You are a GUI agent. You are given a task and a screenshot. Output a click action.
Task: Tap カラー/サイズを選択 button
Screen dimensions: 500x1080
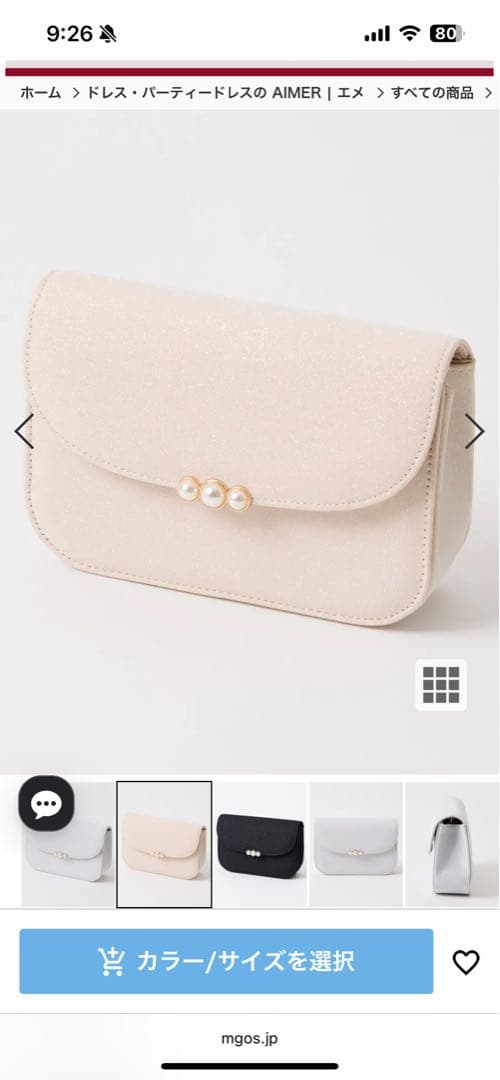(226, 962)
